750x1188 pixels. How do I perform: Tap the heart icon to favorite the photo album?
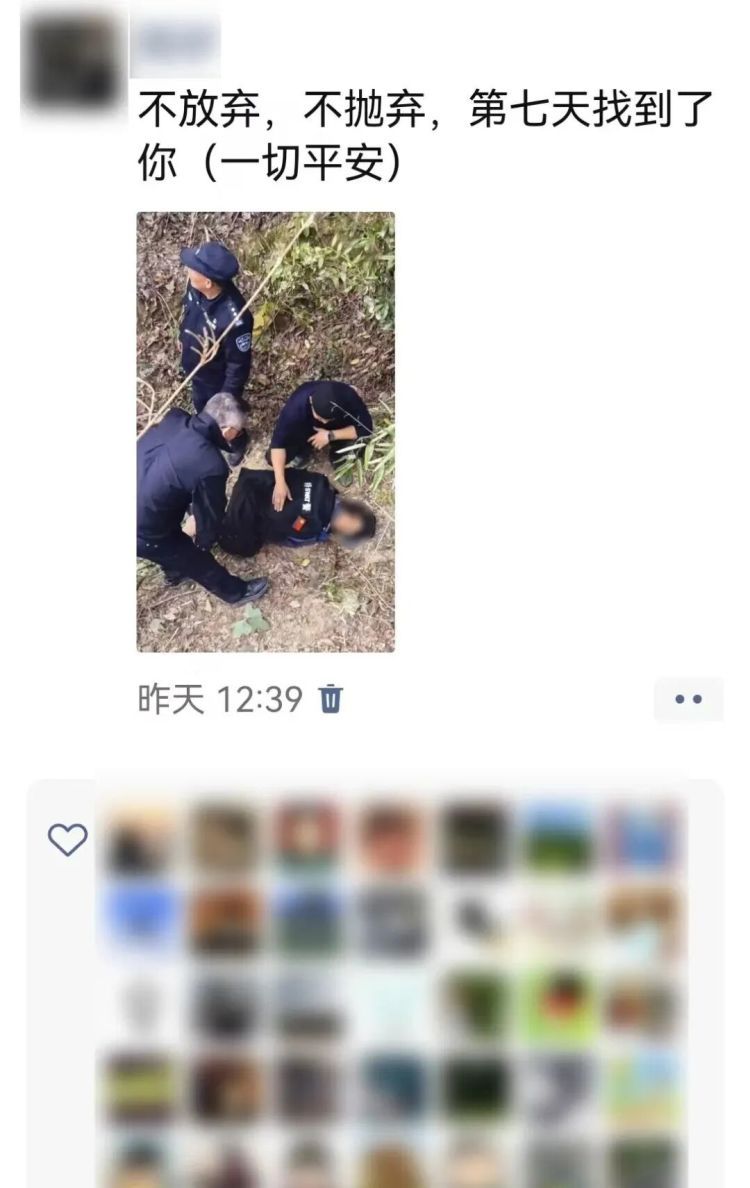[x=67, y=841]
